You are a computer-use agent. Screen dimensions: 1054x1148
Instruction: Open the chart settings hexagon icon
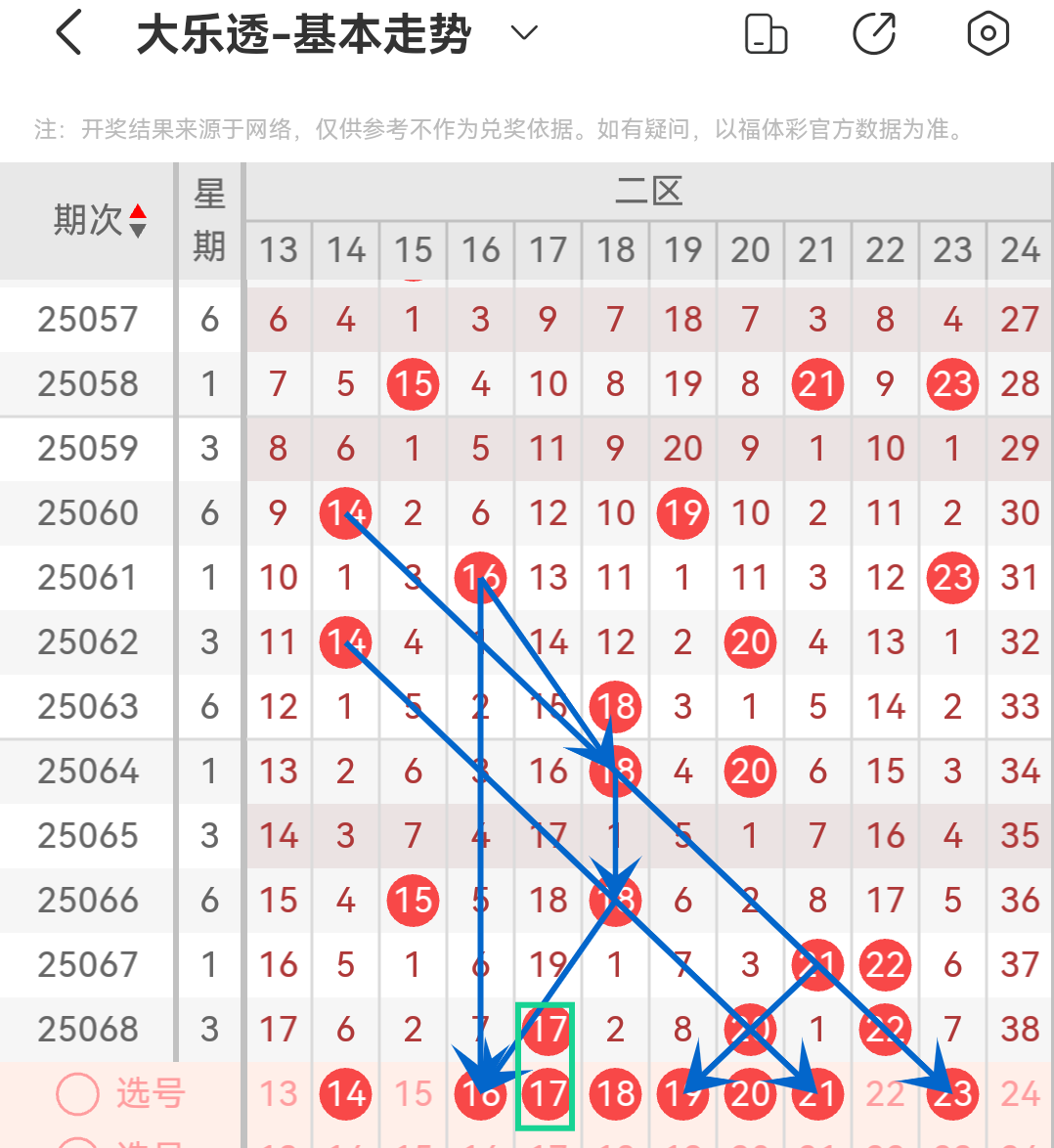(x=988, y=33)
